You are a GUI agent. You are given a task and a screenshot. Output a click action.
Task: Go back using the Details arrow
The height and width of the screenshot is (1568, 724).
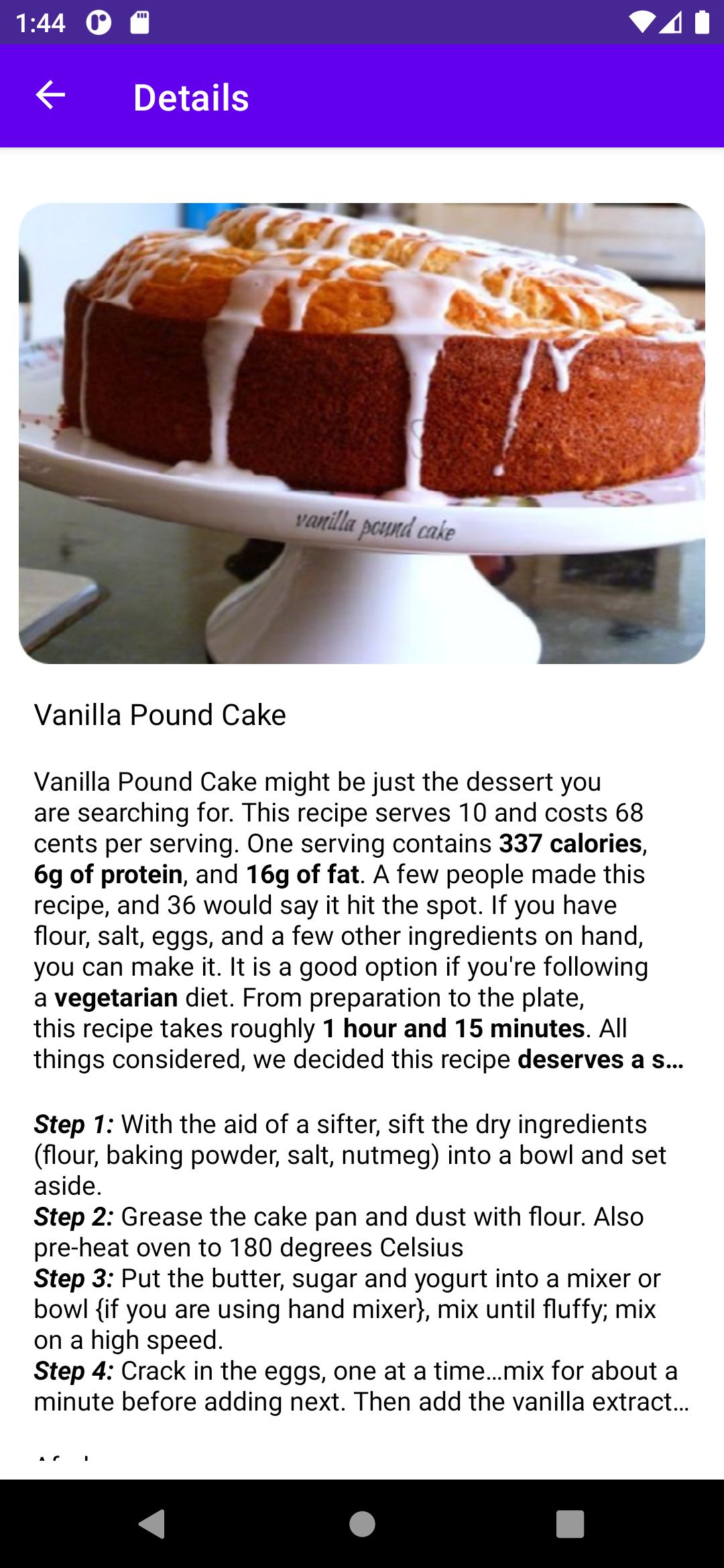[x=50, y=95]
